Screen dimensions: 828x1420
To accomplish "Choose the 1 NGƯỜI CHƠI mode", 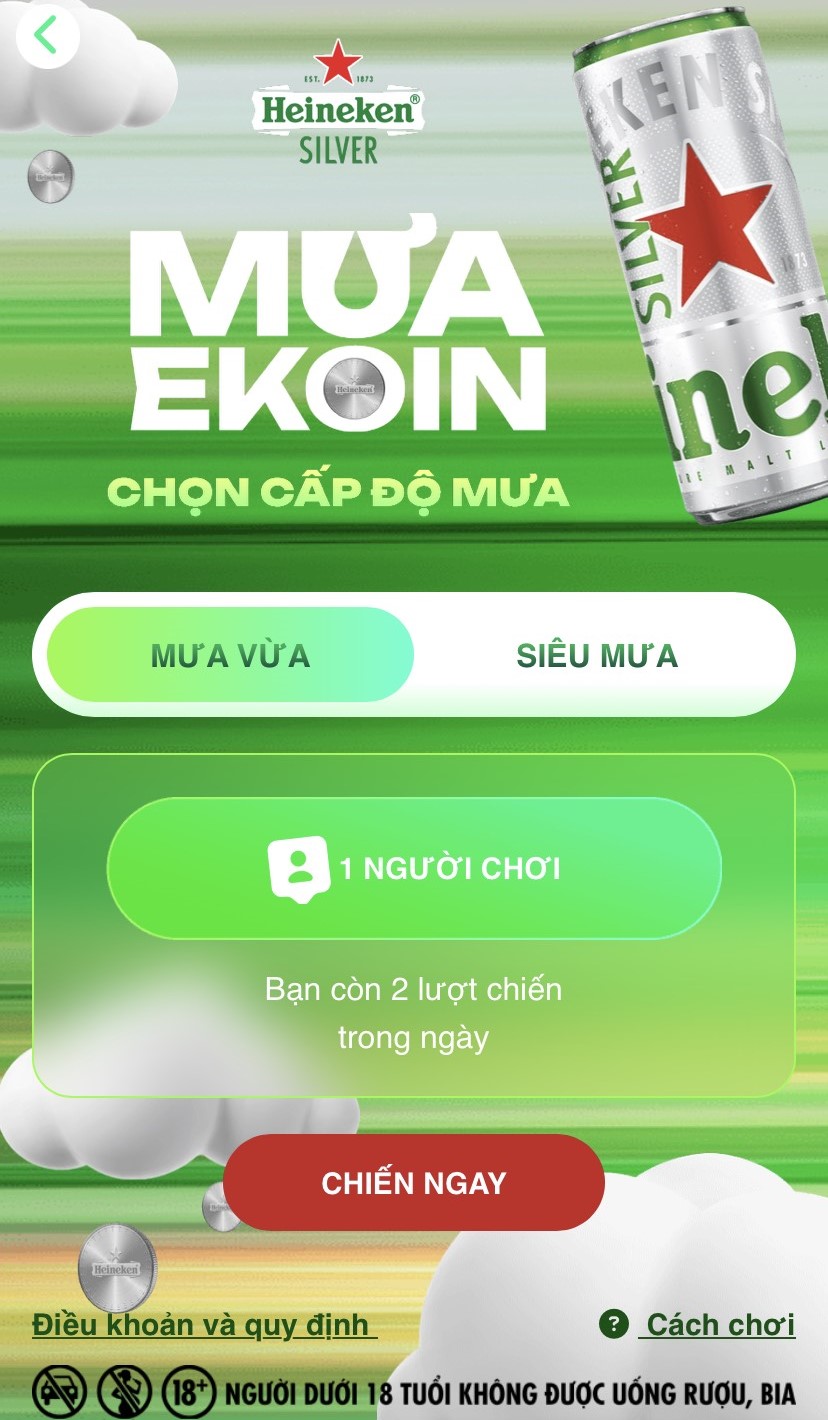I will [x=414, y=868].
